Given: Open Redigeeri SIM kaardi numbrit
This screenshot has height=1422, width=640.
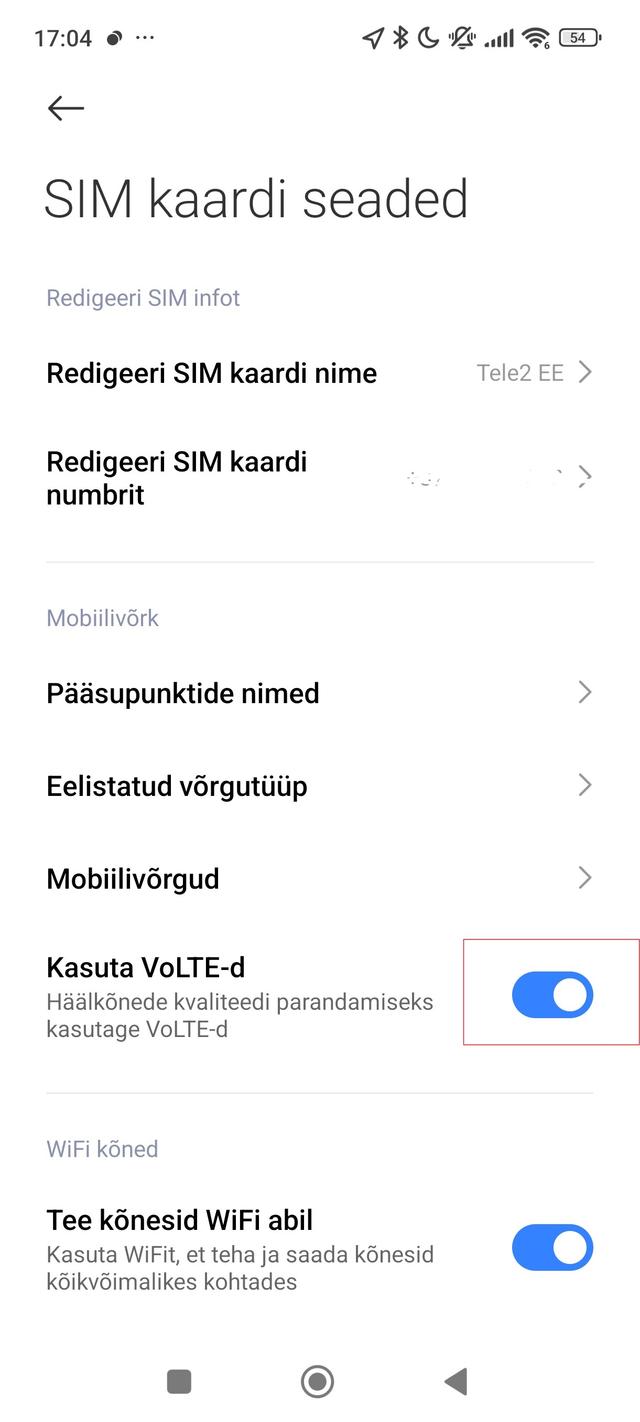Looking at the screenshot, I should pyautogui.click(x=319, y=478).
